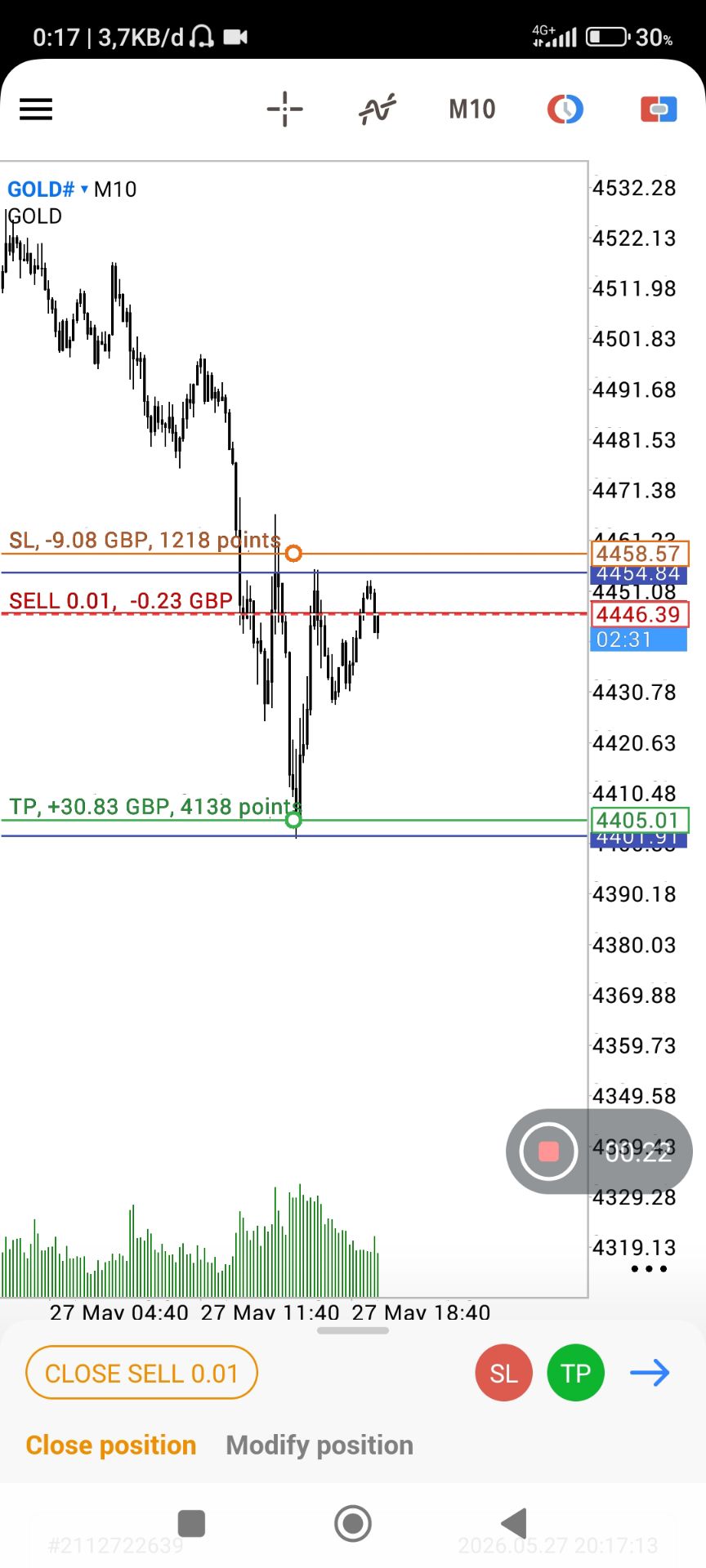Viewport: 706px width, 1568px height.
Task: Open the three-dot chart options
Action: [x=650, y=1268]
